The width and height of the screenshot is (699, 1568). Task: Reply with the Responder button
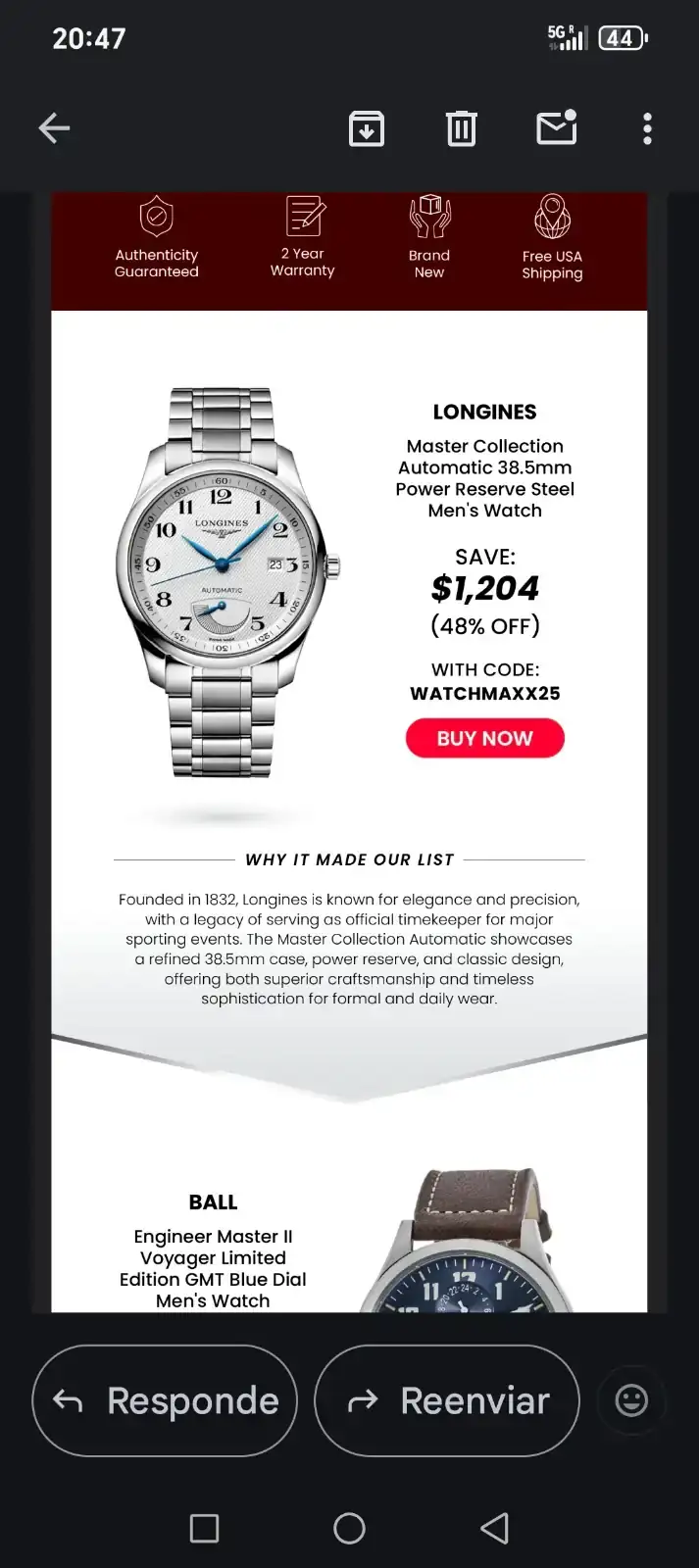point(165,1400)
